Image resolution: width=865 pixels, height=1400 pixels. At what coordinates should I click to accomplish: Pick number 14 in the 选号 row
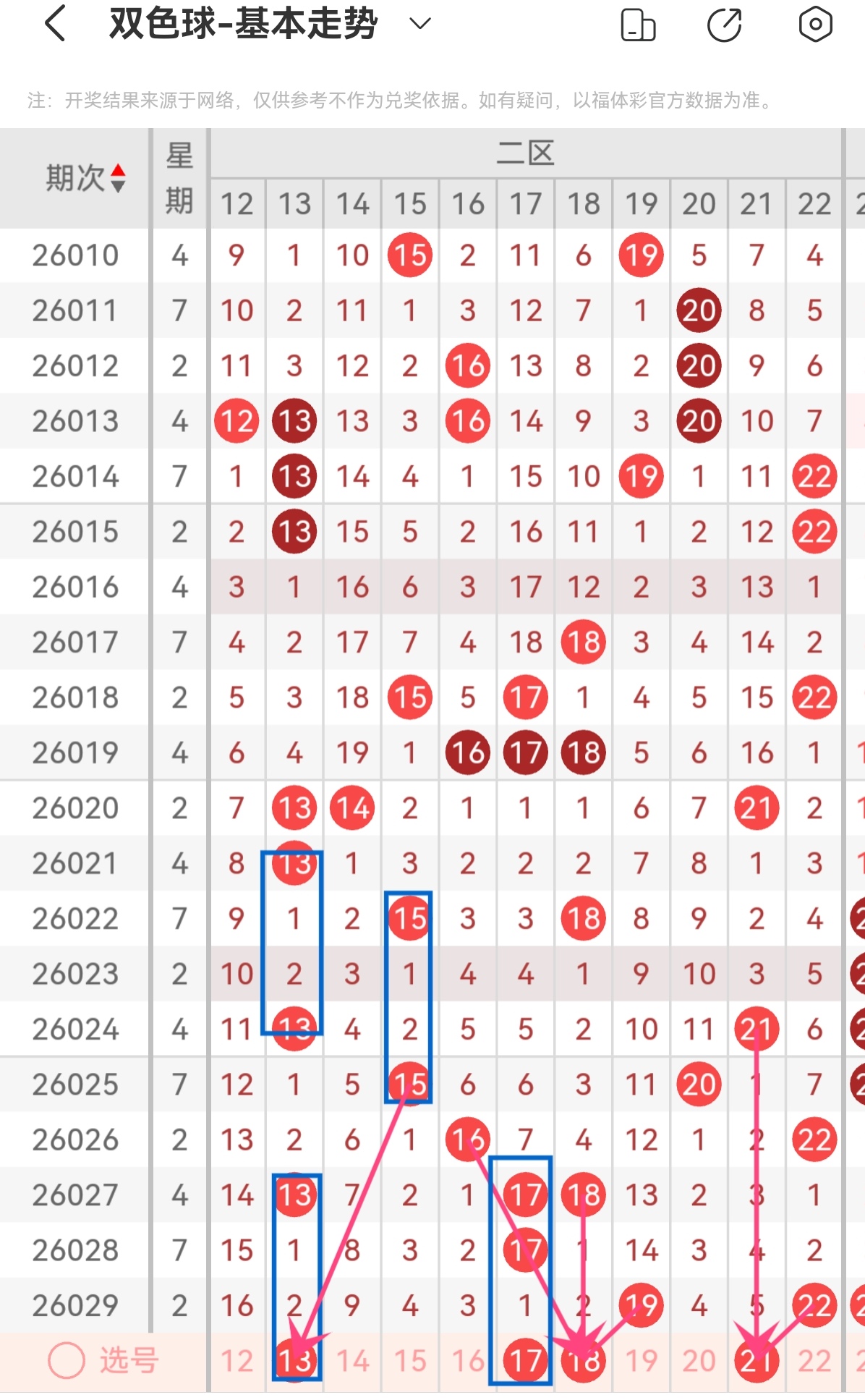coord(352,1361)
